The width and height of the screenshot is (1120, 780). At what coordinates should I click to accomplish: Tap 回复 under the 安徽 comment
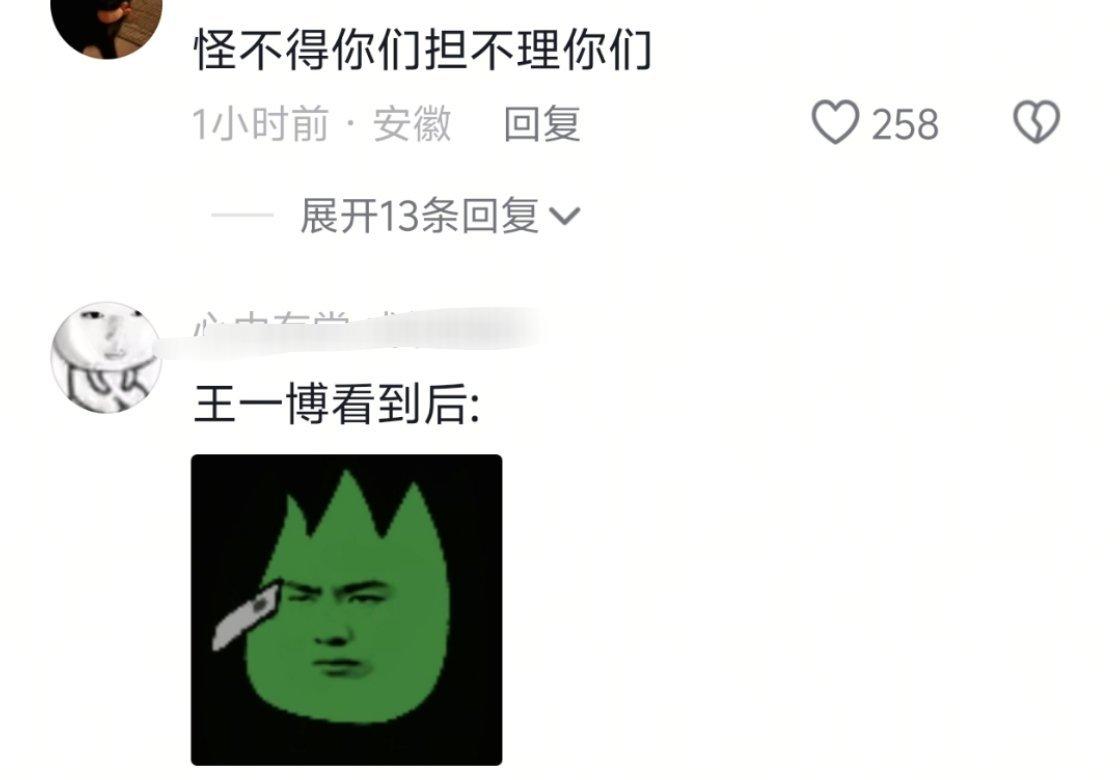click(542, 125)
